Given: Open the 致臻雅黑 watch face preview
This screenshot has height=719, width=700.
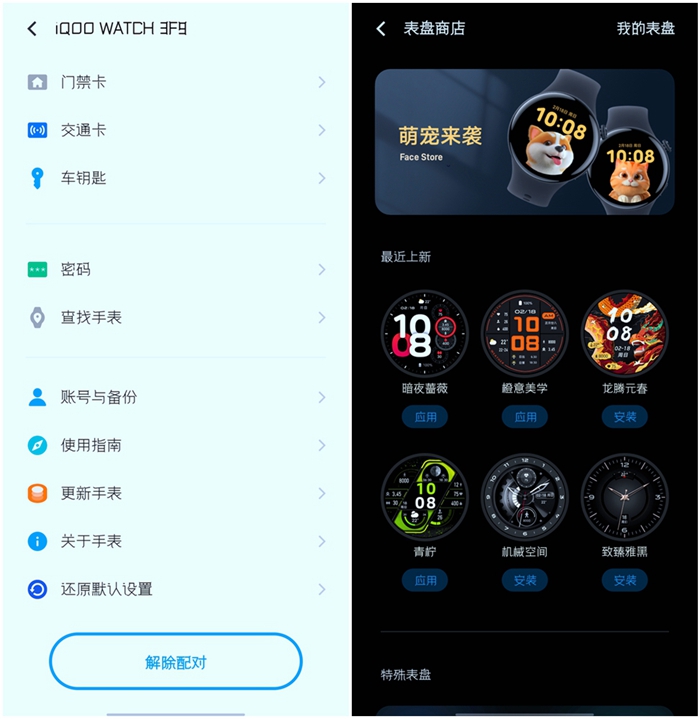Looking at the screenshot, I should click(x=625, y=497).
